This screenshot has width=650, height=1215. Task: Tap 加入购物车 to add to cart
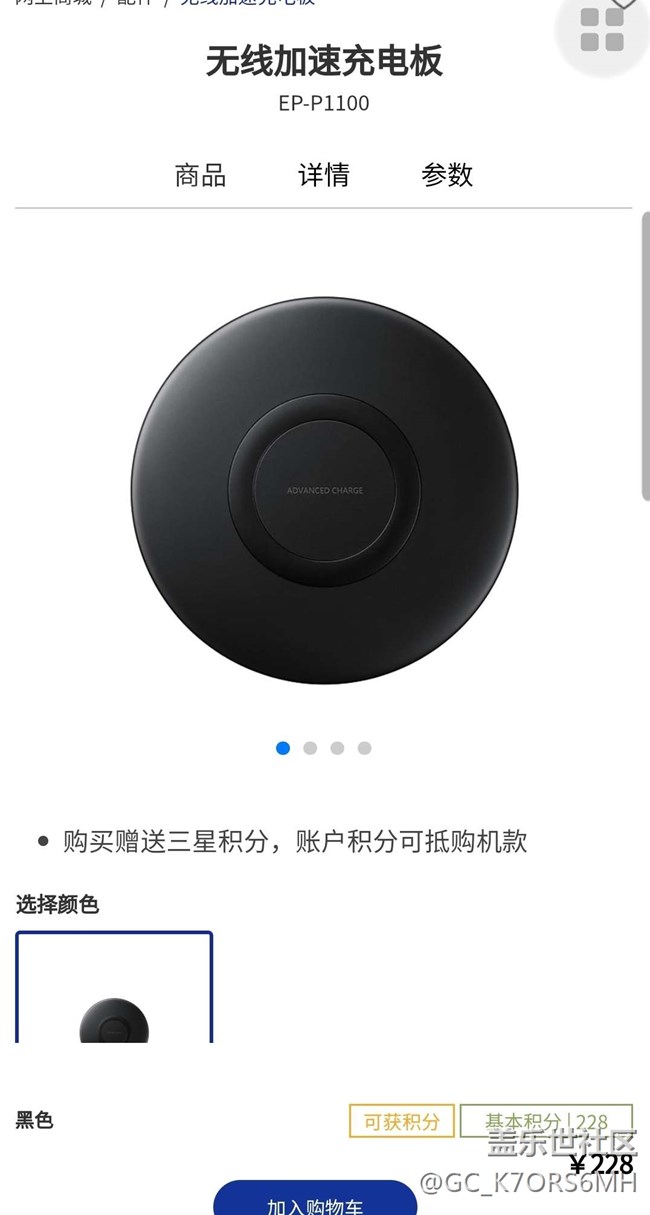(315, 1201)
